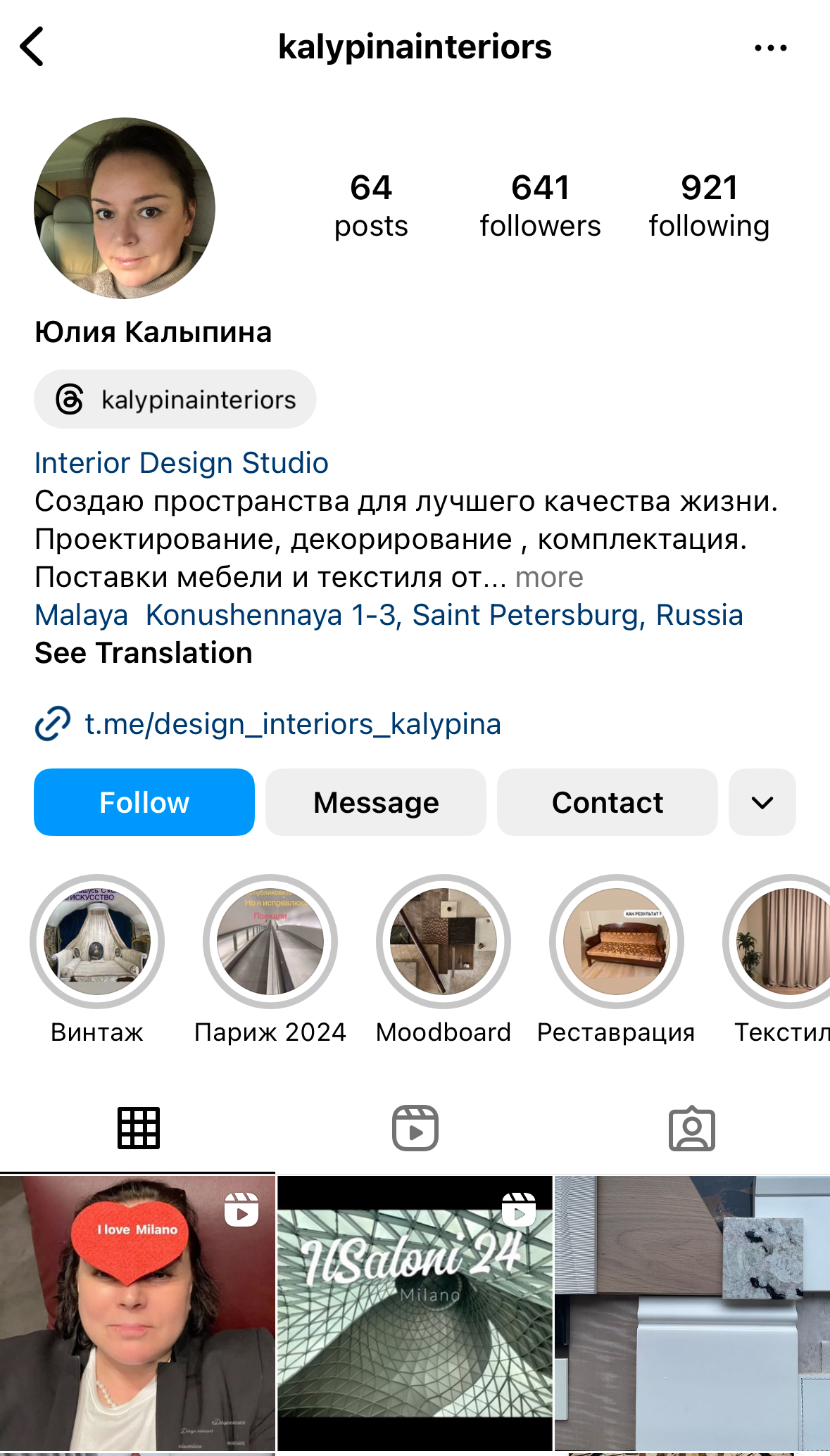
Task: Expand the bio with more
Action: (x=549, y=578)
